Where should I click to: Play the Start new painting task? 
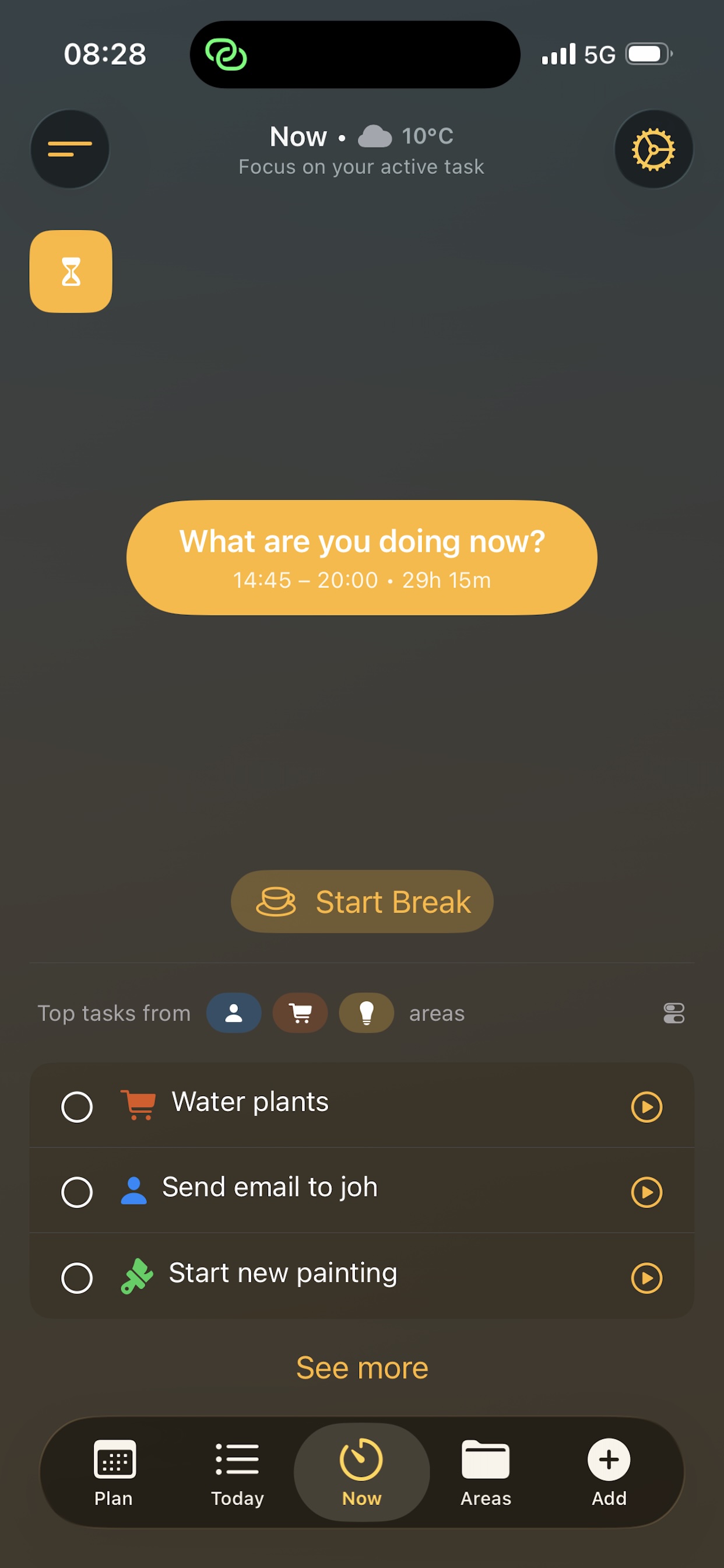point(646,1277)
